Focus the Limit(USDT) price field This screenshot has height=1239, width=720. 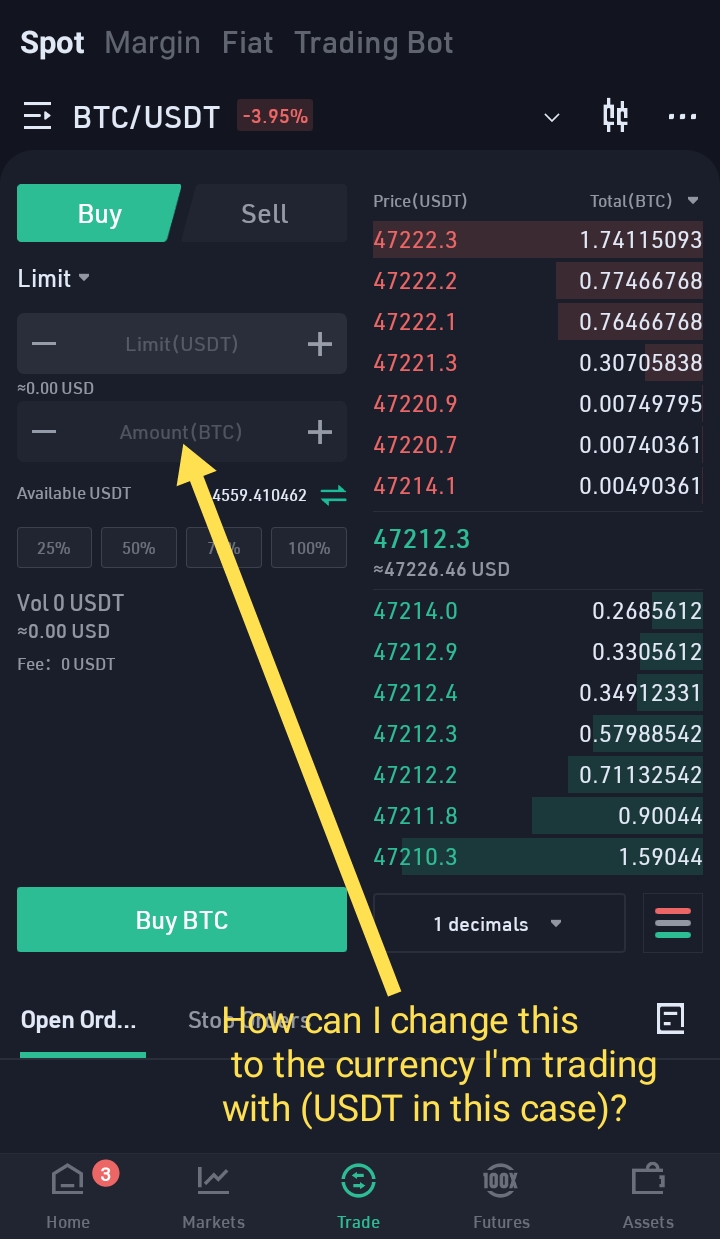[182, 344]
